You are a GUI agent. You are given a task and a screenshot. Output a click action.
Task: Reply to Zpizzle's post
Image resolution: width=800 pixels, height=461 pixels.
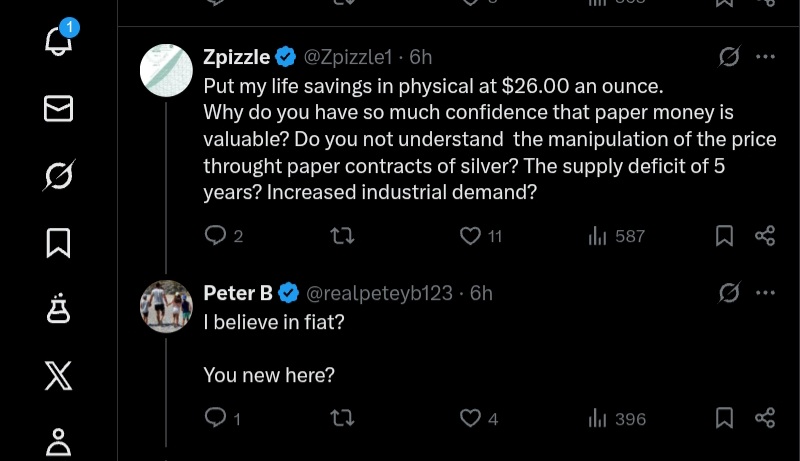[x=215, y=236]
